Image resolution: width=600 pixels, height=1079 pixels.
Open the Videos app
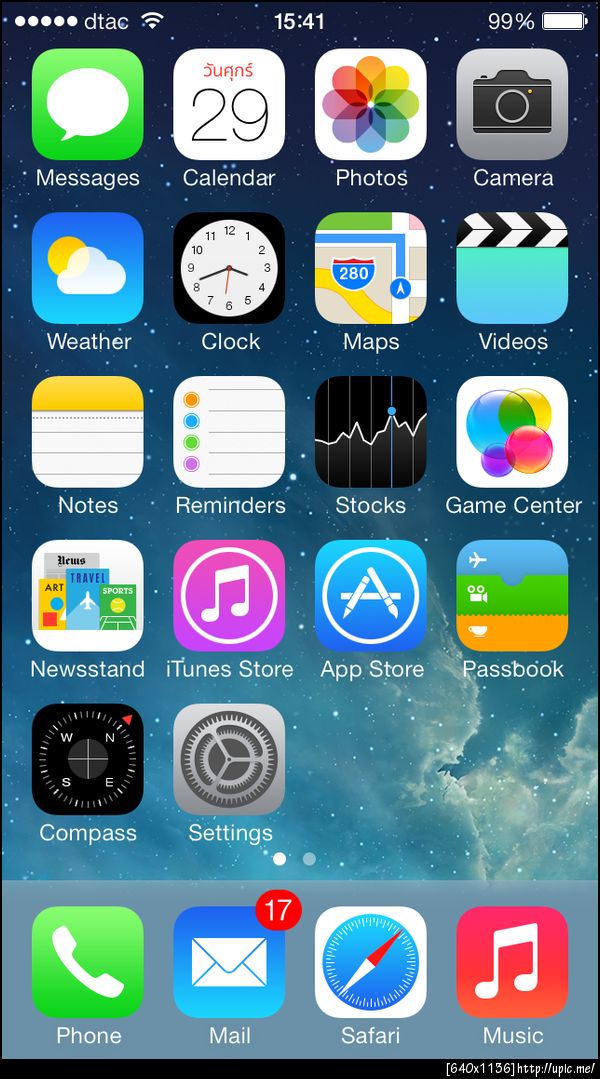point(512,268)
